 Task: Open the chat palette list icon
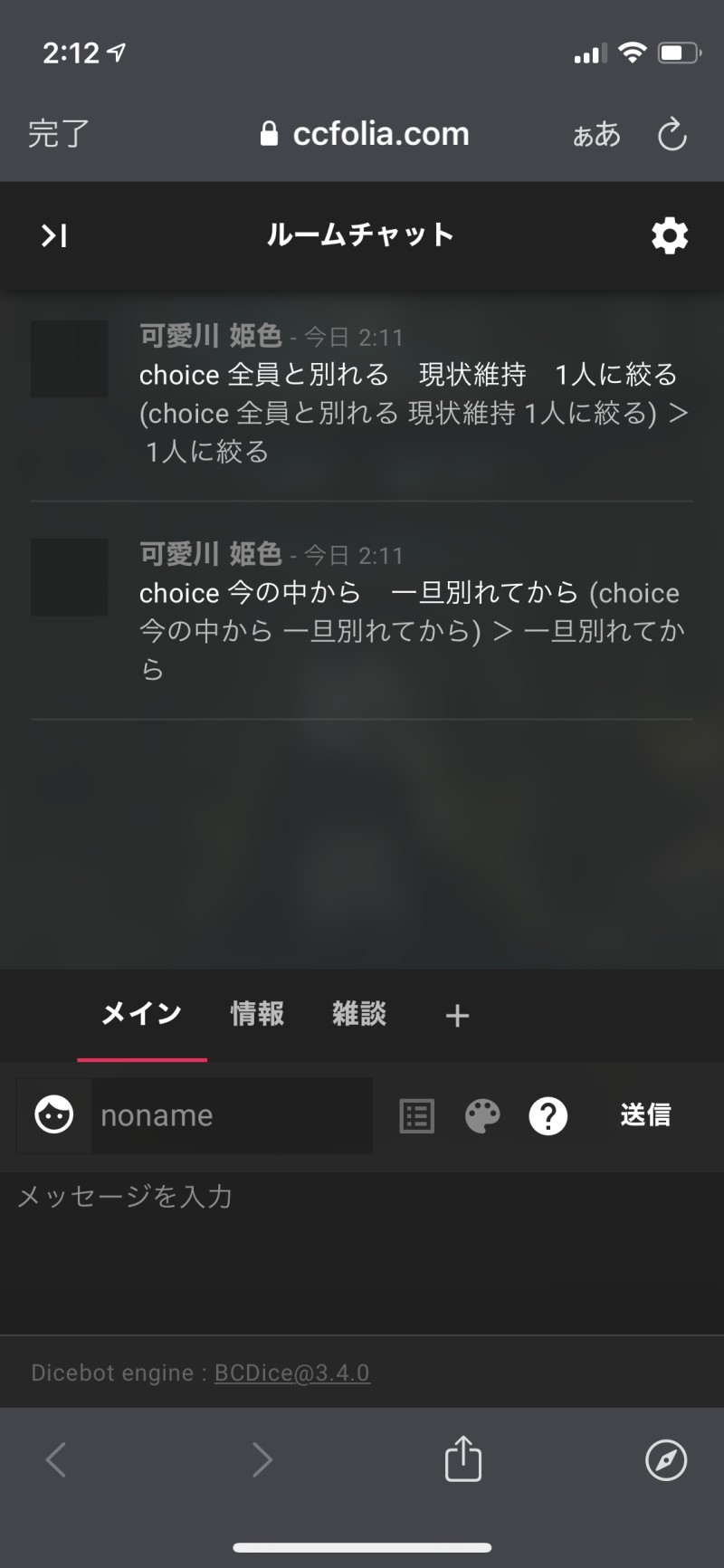tap(416, 1116)
